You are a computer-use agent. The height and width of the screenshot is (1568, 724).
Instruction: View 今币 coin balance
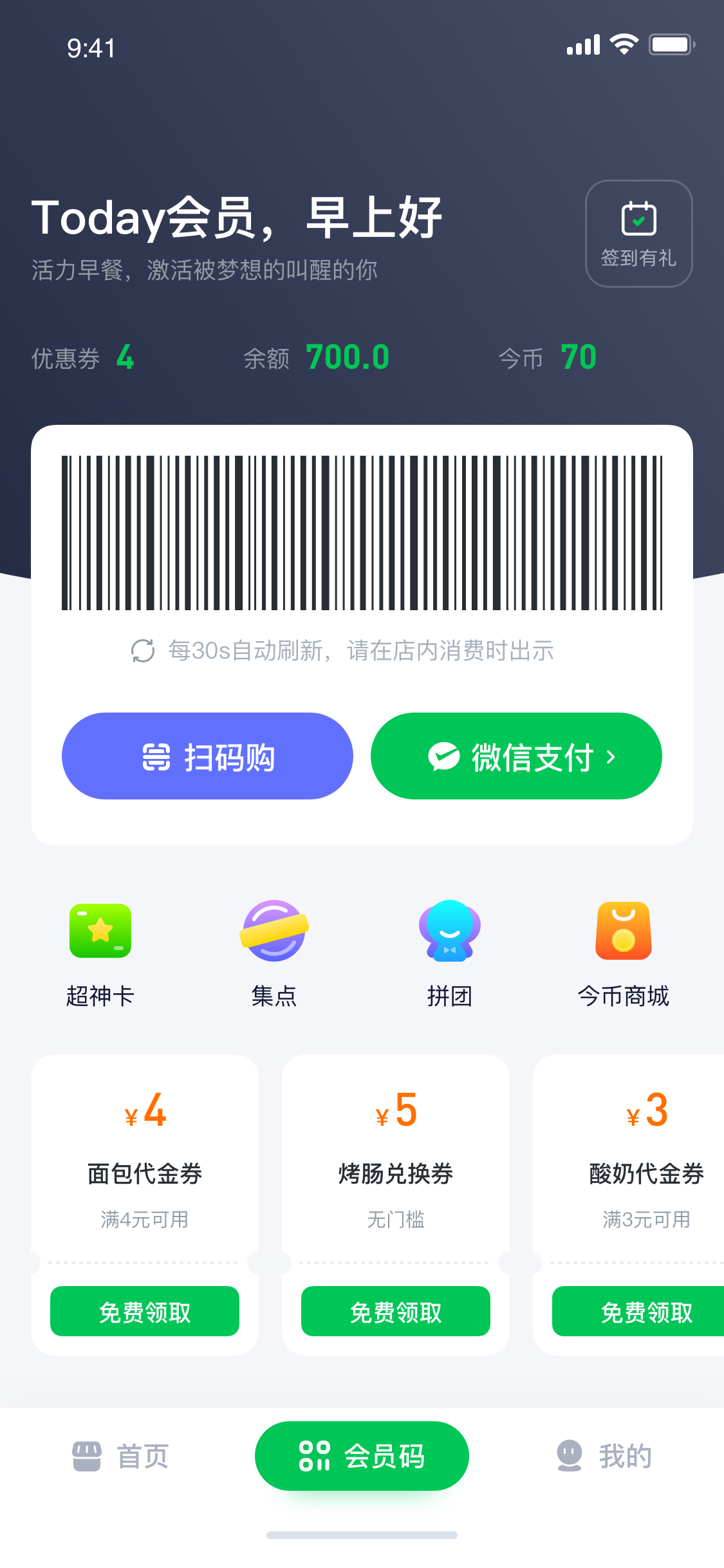coord(548,358)
